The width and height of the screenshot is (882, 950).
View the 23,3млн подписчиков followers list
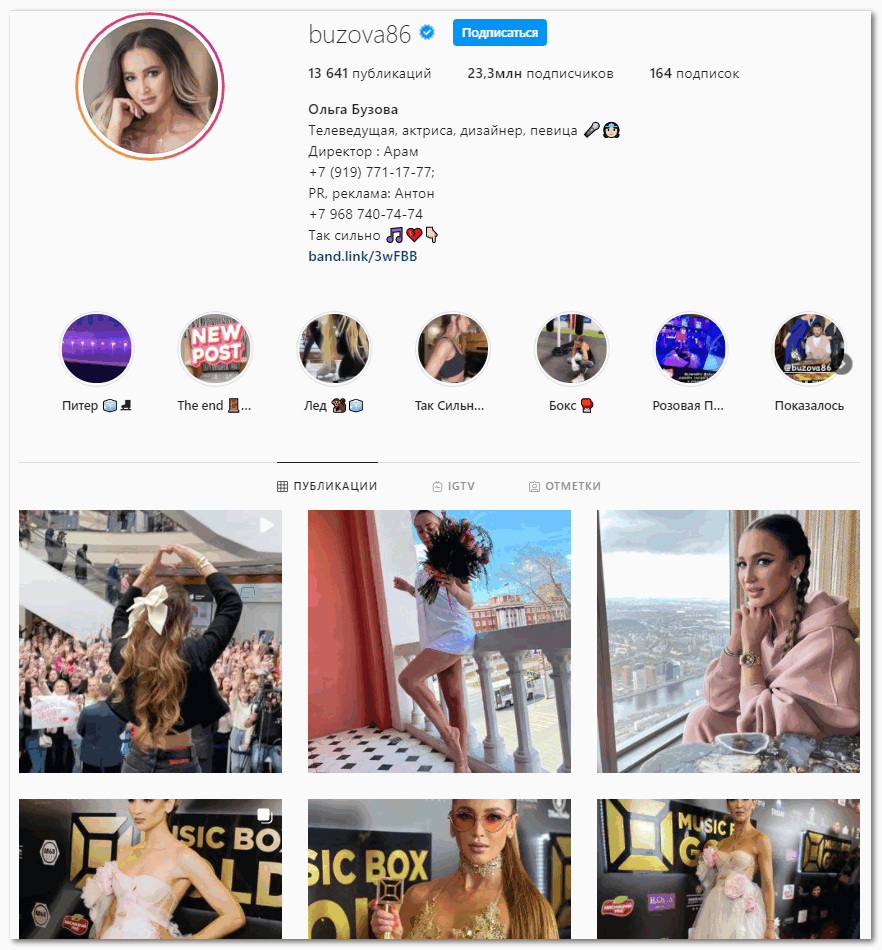tap(540, 73)
